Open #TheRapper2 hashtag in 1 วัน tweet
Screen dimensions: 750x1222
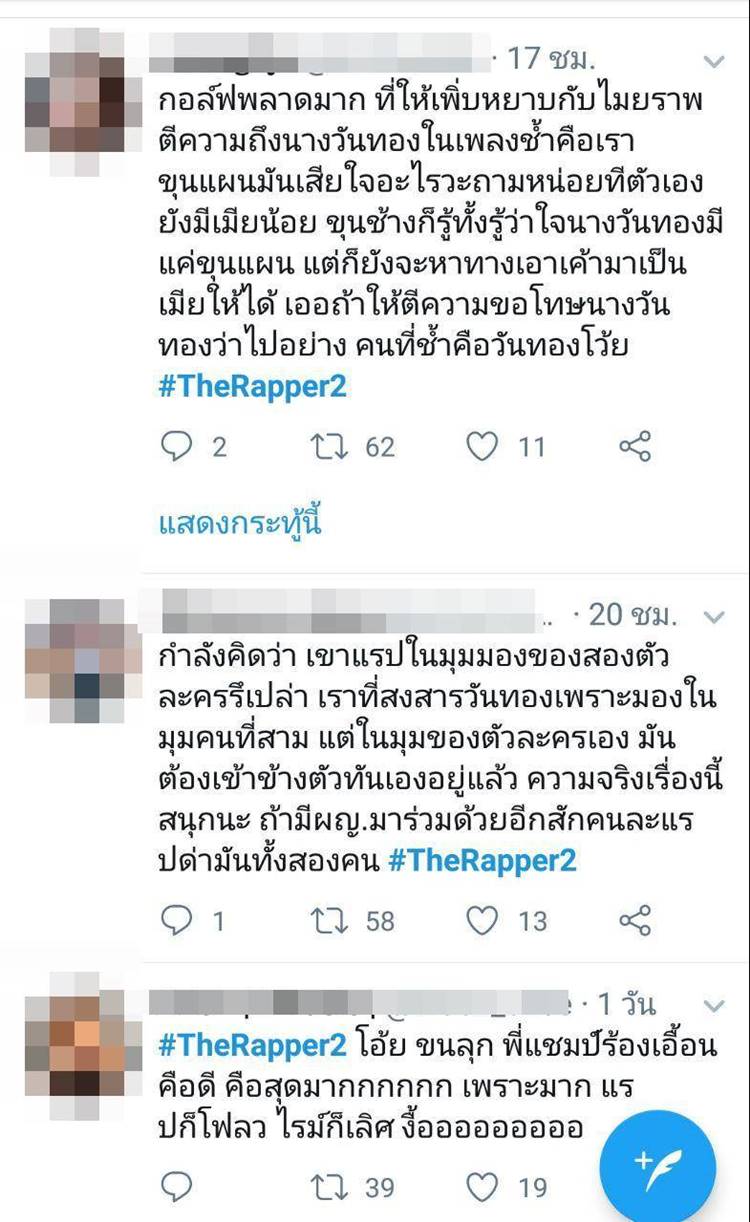coord(253,1046)
